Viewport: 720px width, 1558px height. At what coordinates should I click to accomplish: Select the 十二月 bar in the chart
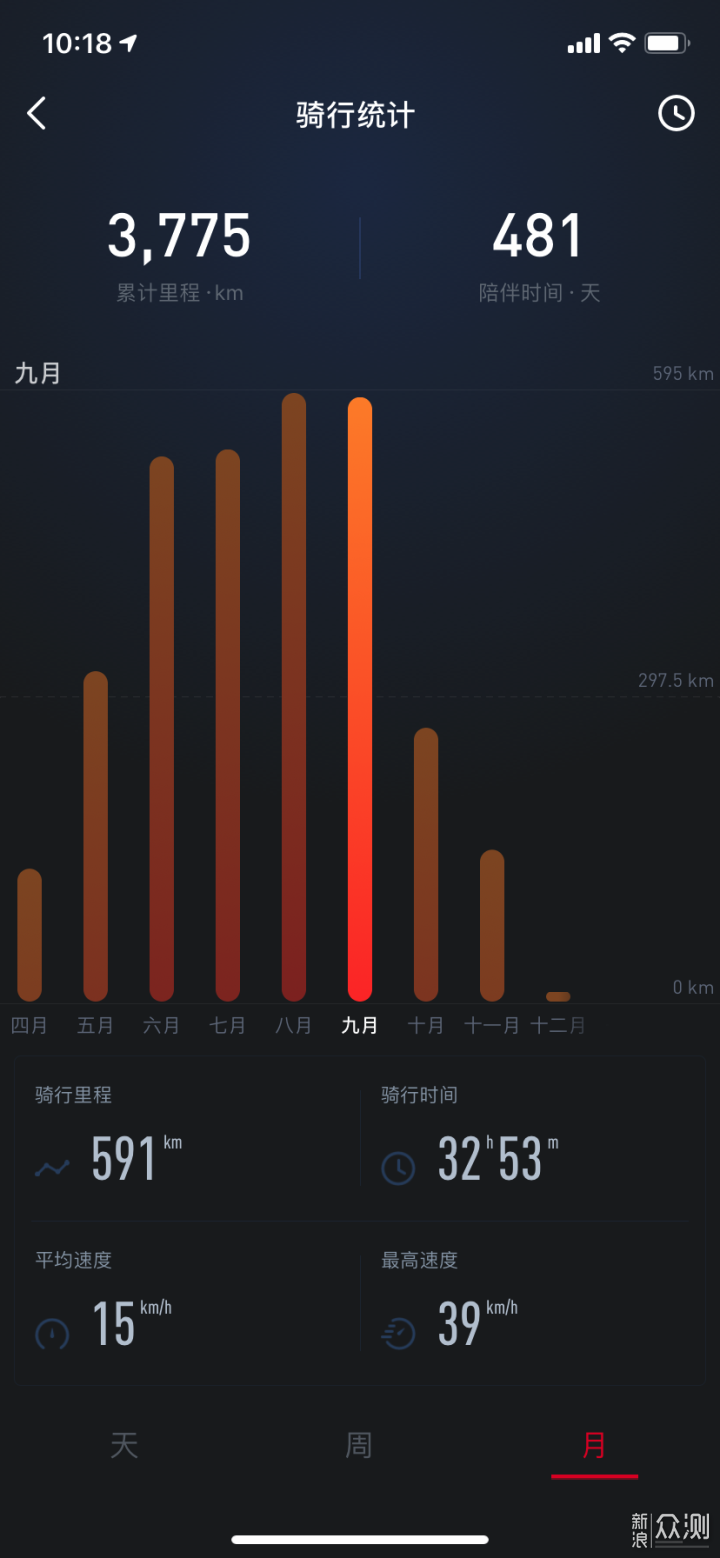coord(558,996)
